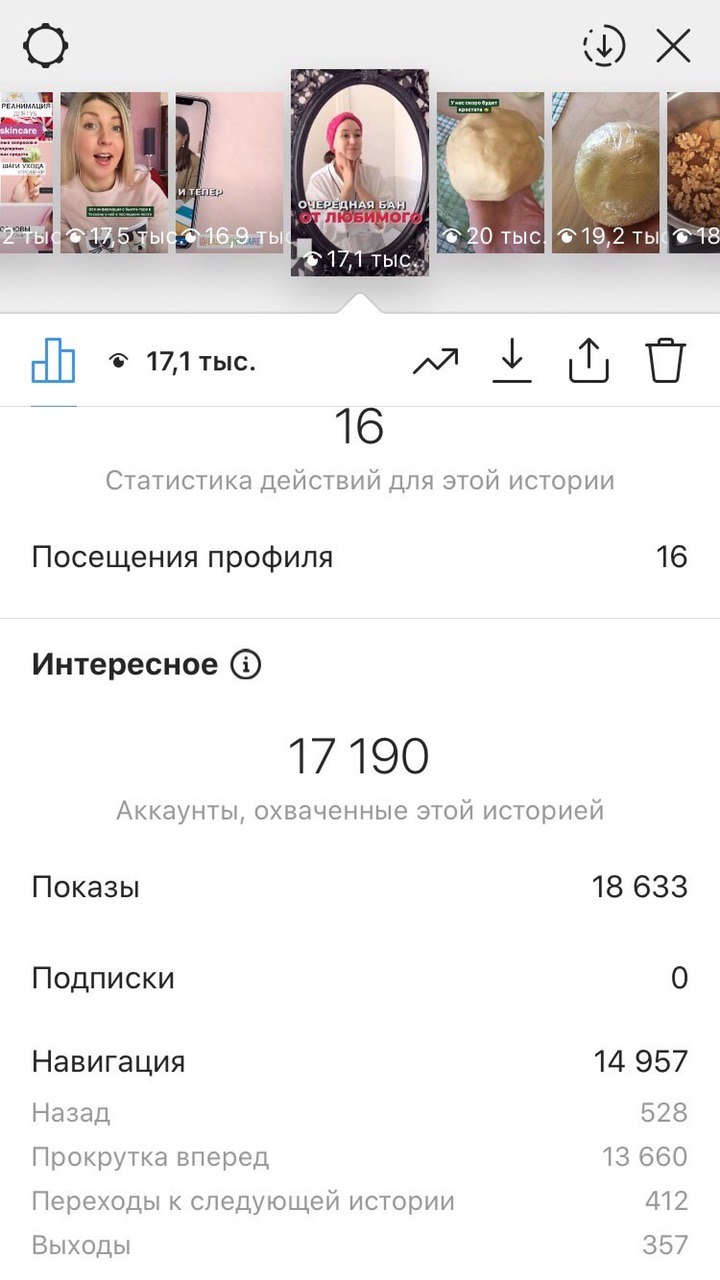Select the story thumbnail with 17,5 тыс. views
This screenshot has height=1280, width=720.
pyautogui.click(x=114, y=172)
